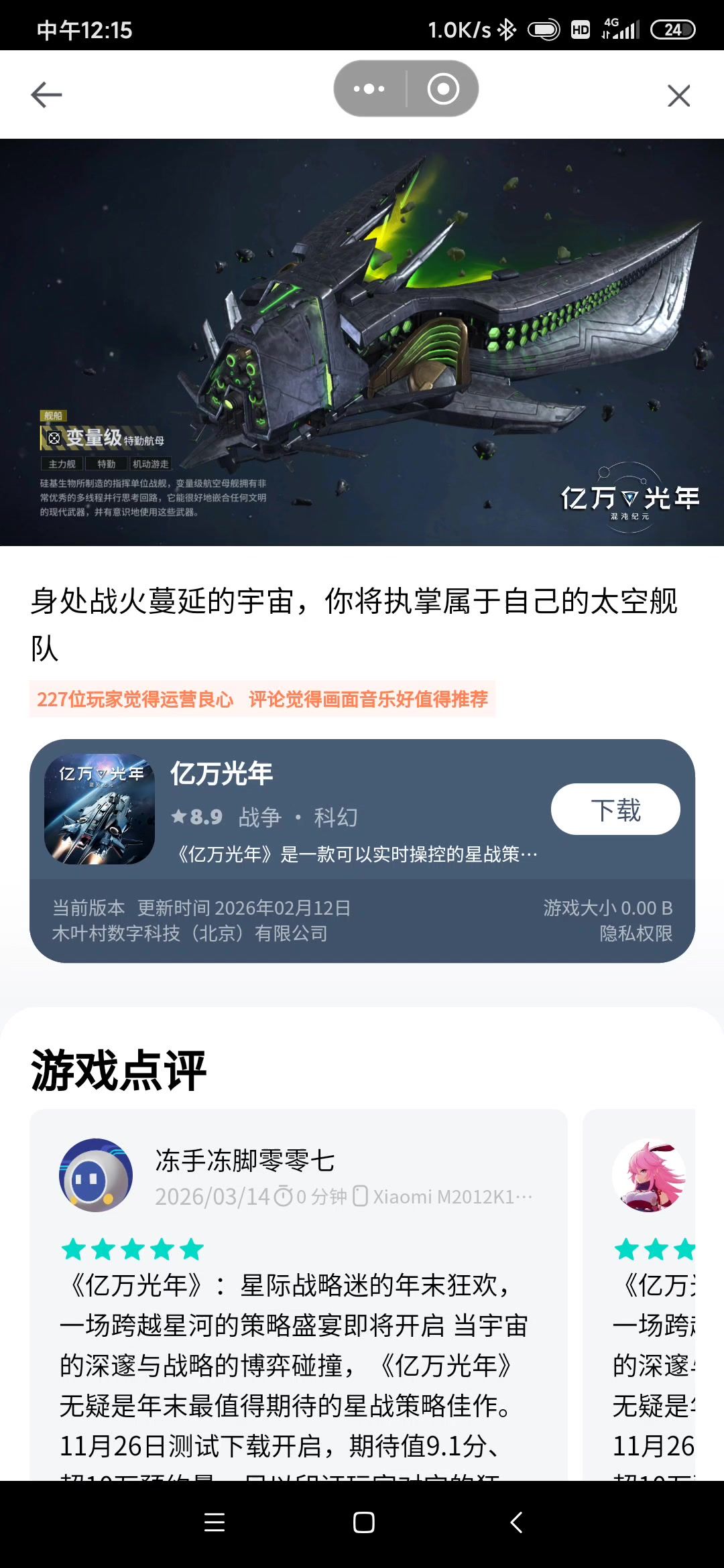Go back using the top-left arrow

(46, 94)
